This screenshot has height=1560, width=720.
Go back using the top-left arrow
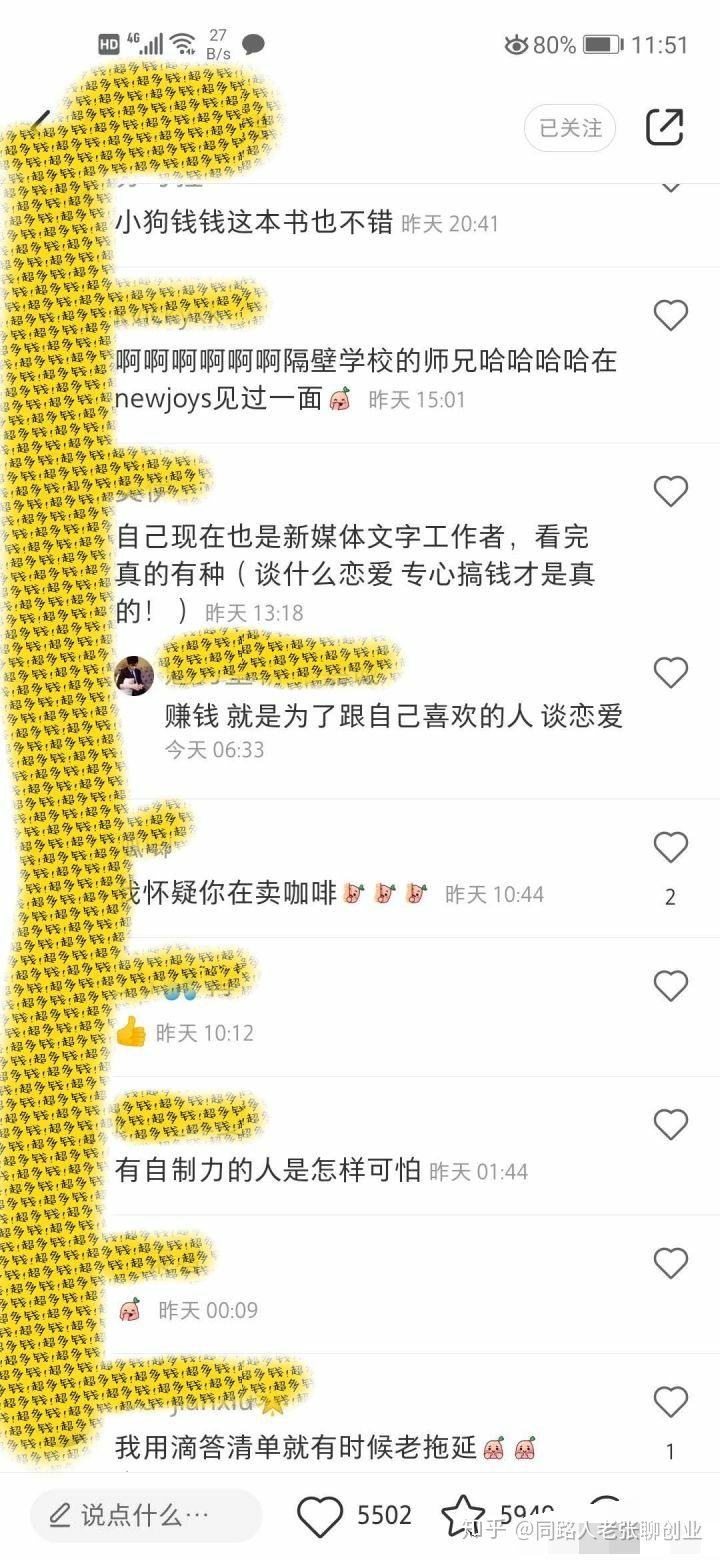pos(38,124)
